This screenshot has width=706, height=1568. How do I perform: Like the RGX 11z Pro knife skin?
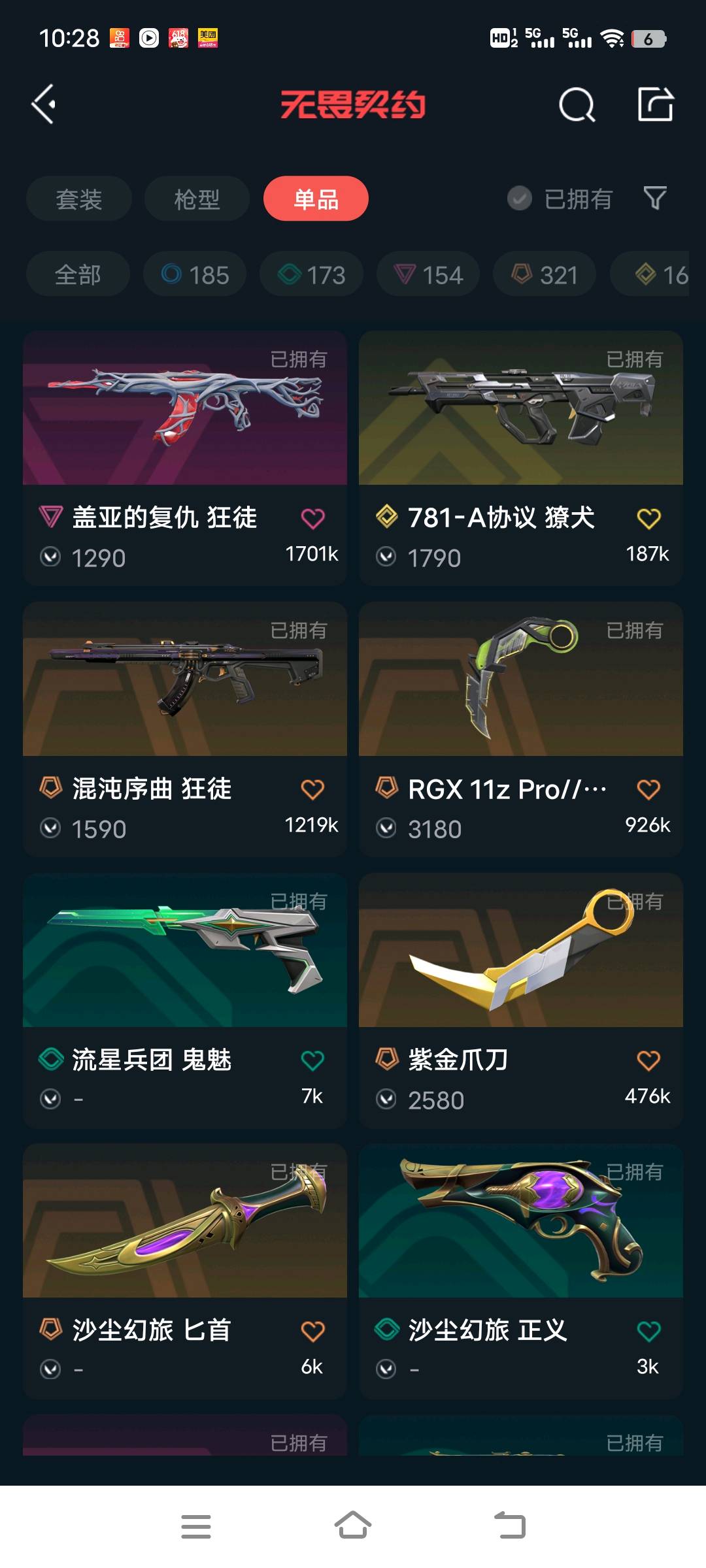[648, 790]
